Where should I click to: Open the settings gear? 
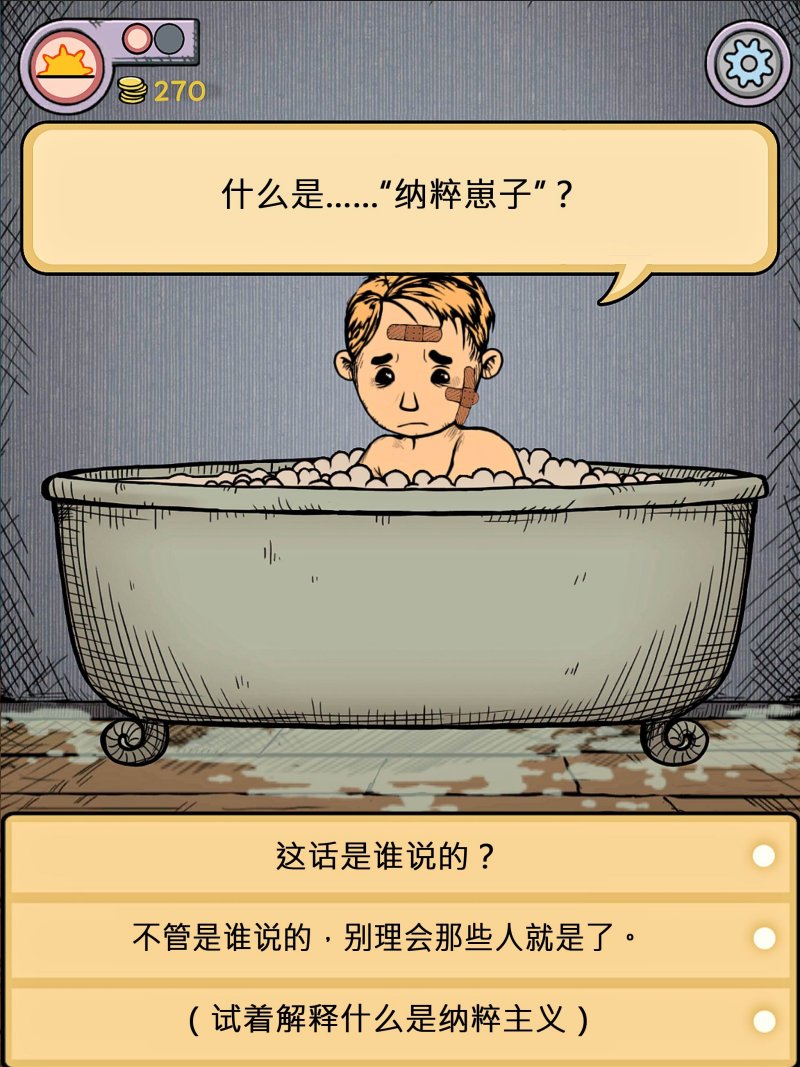(749, 63)
